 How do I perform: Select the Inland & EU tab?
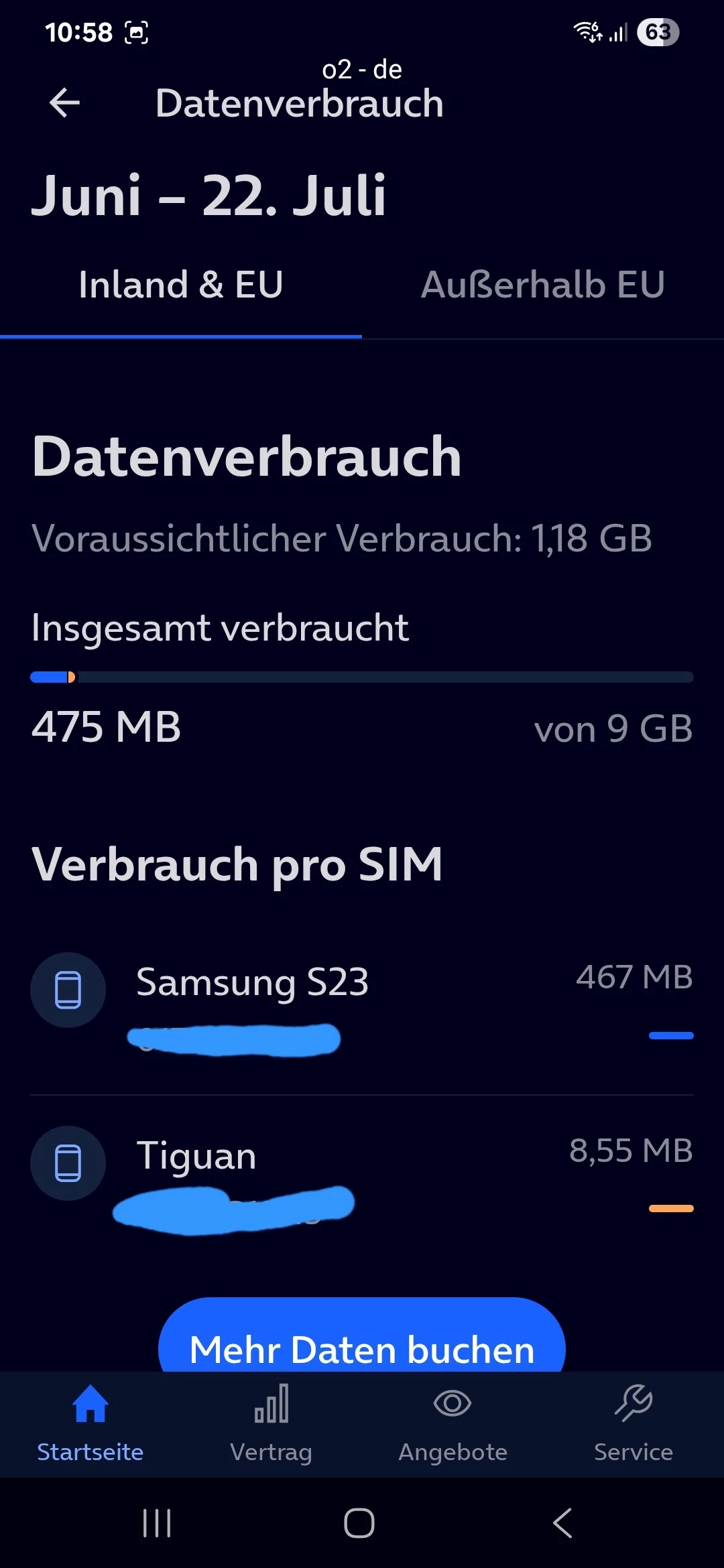pyautogui.click(x=181, y=285)
